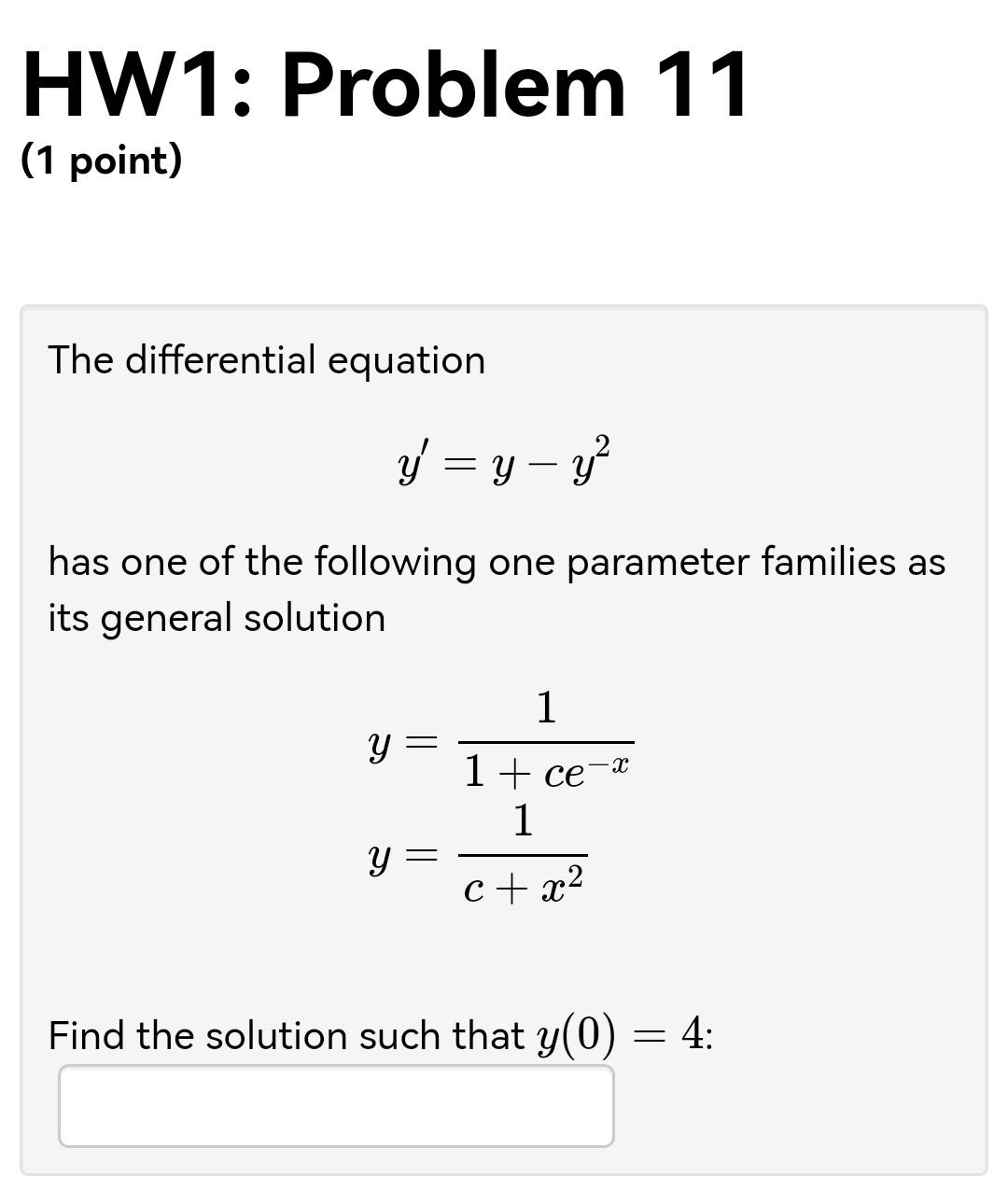Select the formula y = 1/(c + x²)

pos(476,854)
